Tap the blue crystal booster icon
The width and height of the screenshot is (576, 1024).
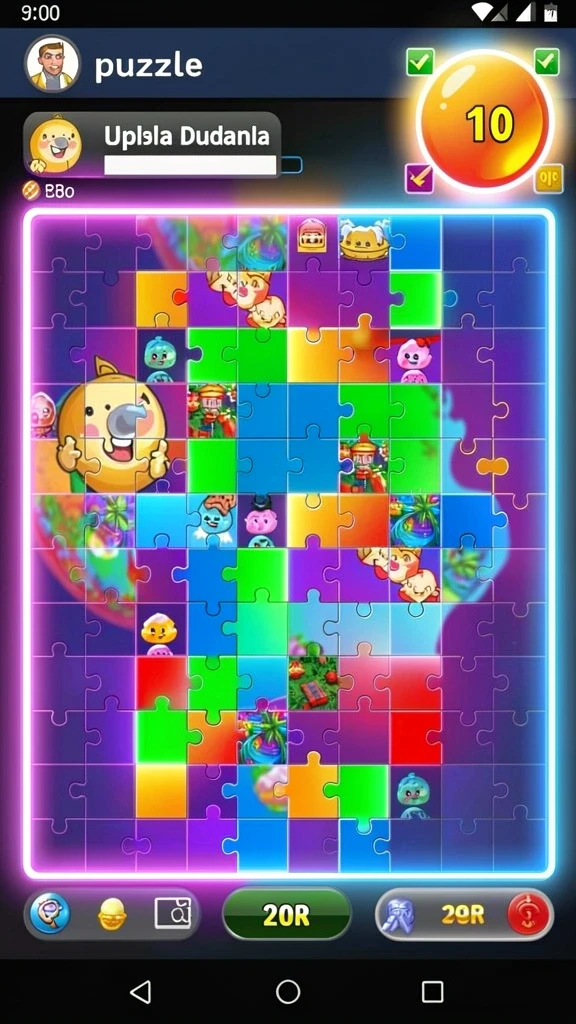(x=399, y=915)
